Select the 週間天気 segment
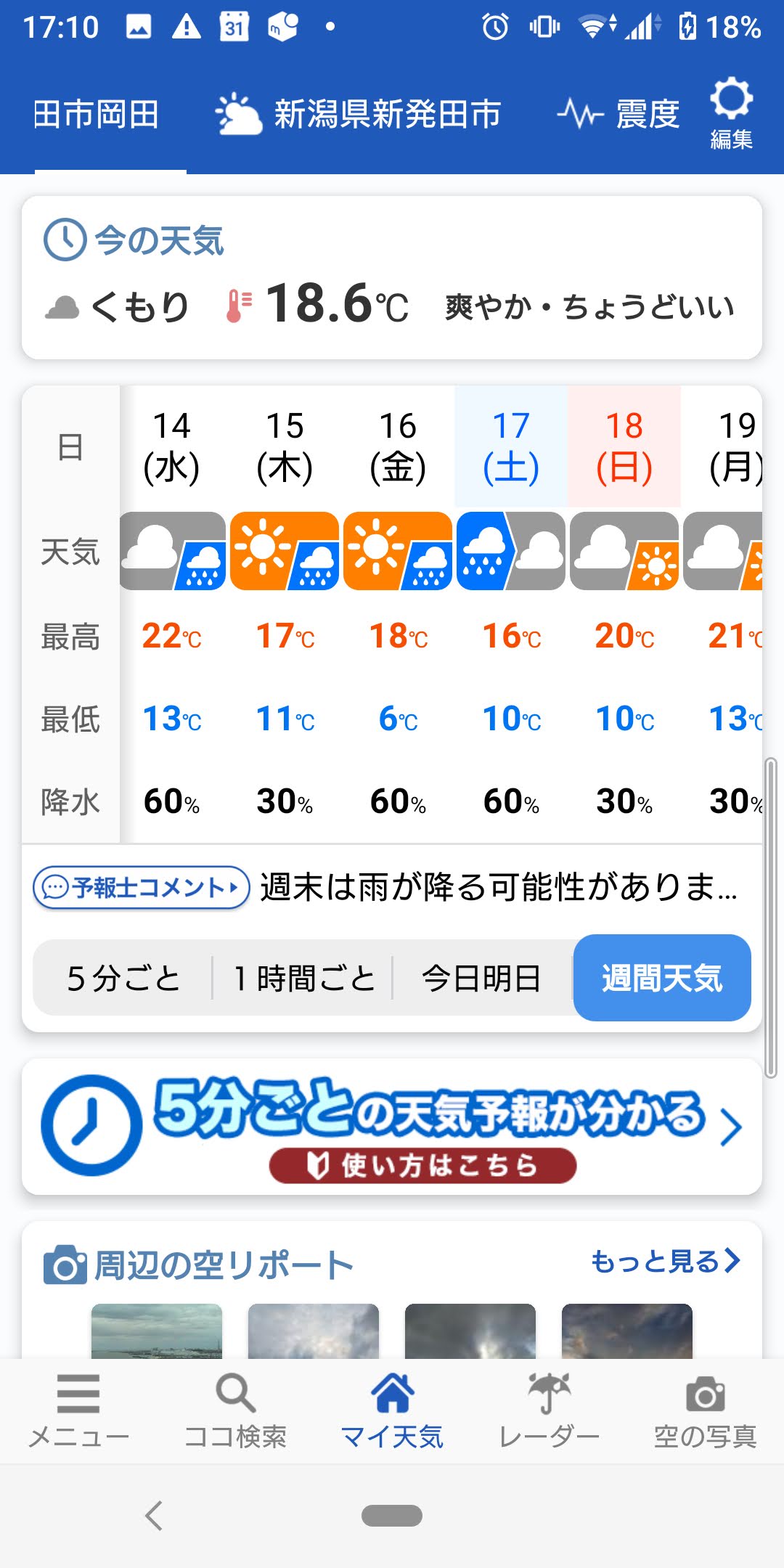Image resolution: width=784 pixels, height=1568 pixels. 662,978
